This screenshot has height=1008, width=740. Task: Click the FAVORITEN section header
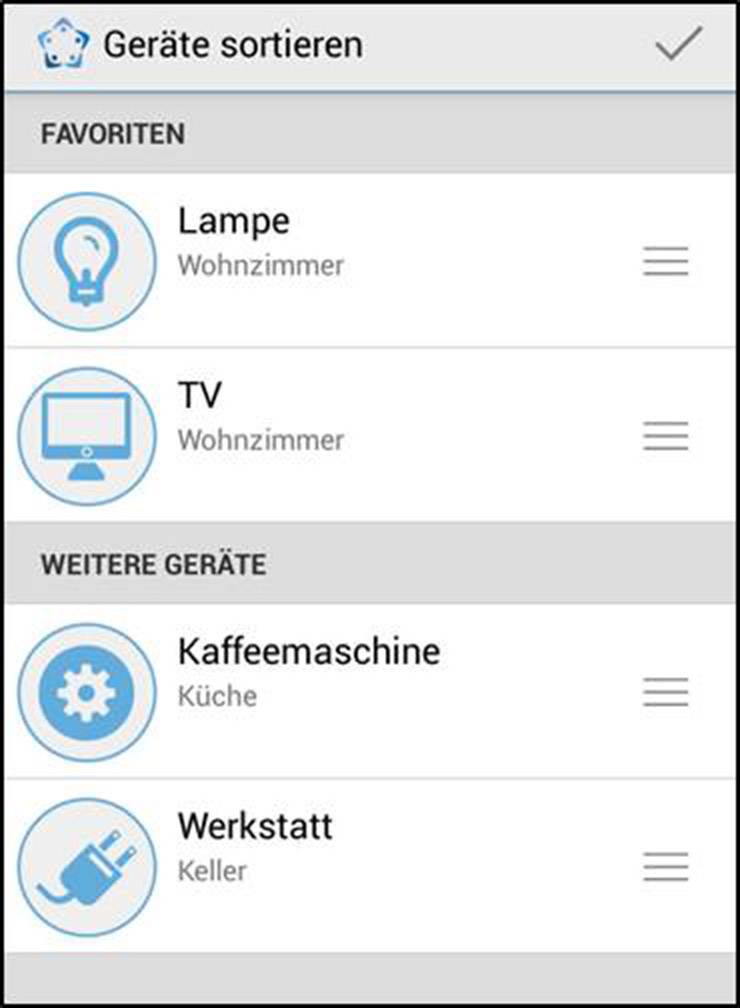coord(113,132)
